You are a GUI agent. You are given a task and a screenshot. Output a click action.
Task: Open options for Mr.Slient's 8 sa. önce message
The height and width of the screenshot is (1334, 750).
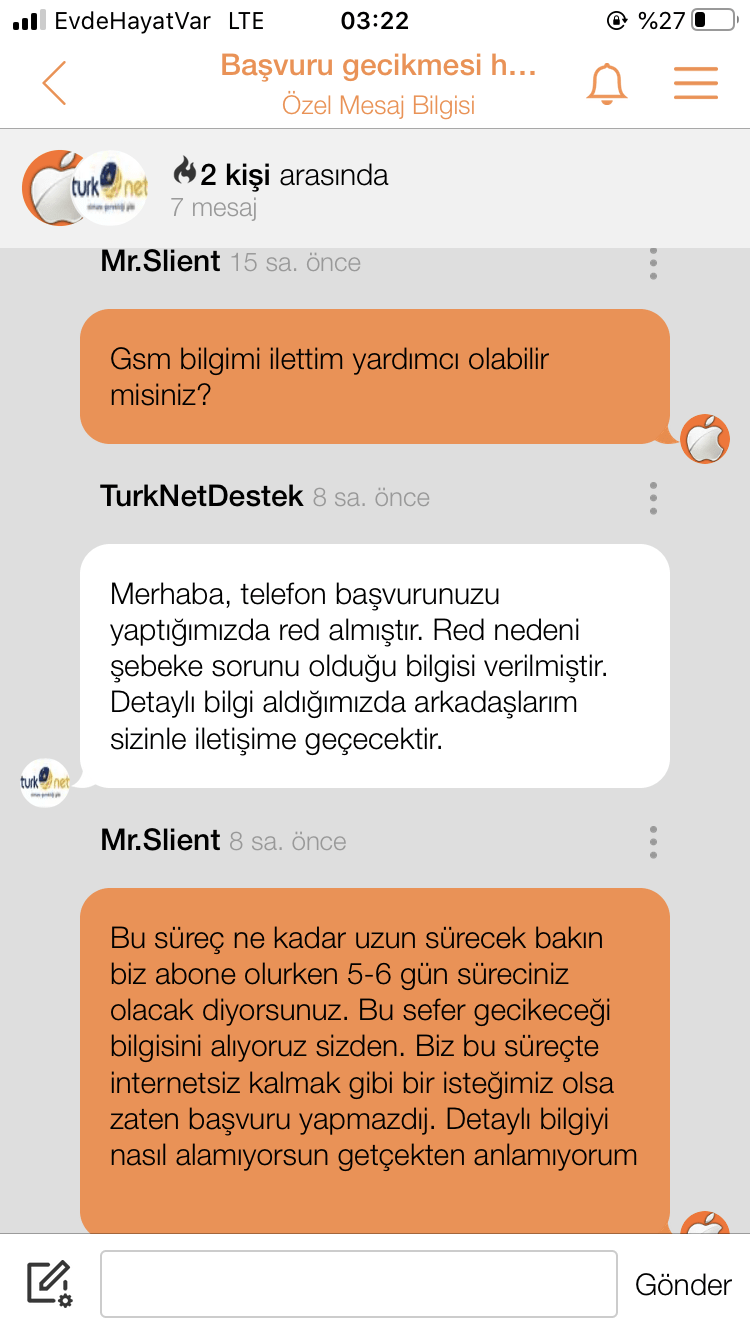(653, 841)
